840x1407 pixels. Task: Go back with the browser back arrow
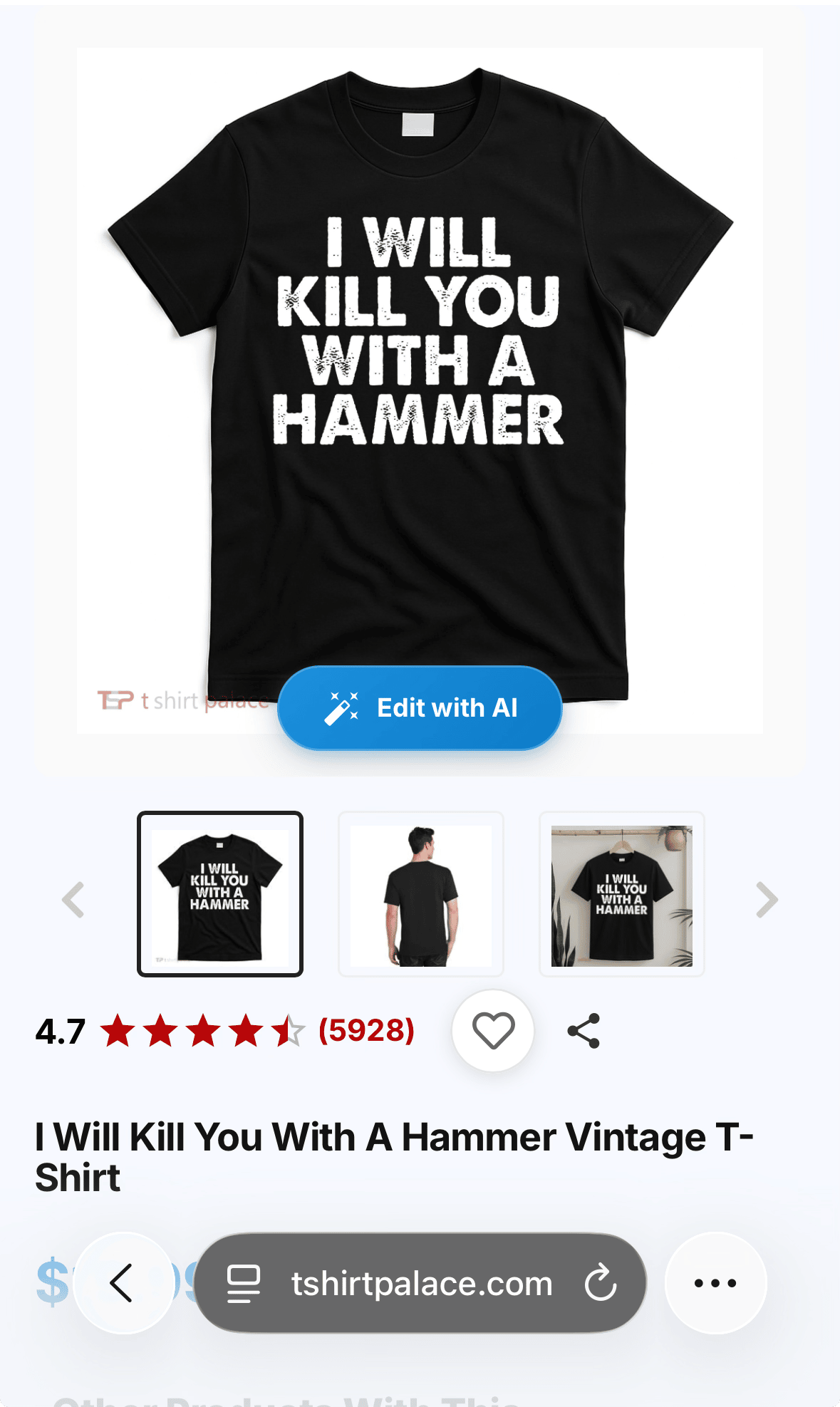(x=124, y=1283)
